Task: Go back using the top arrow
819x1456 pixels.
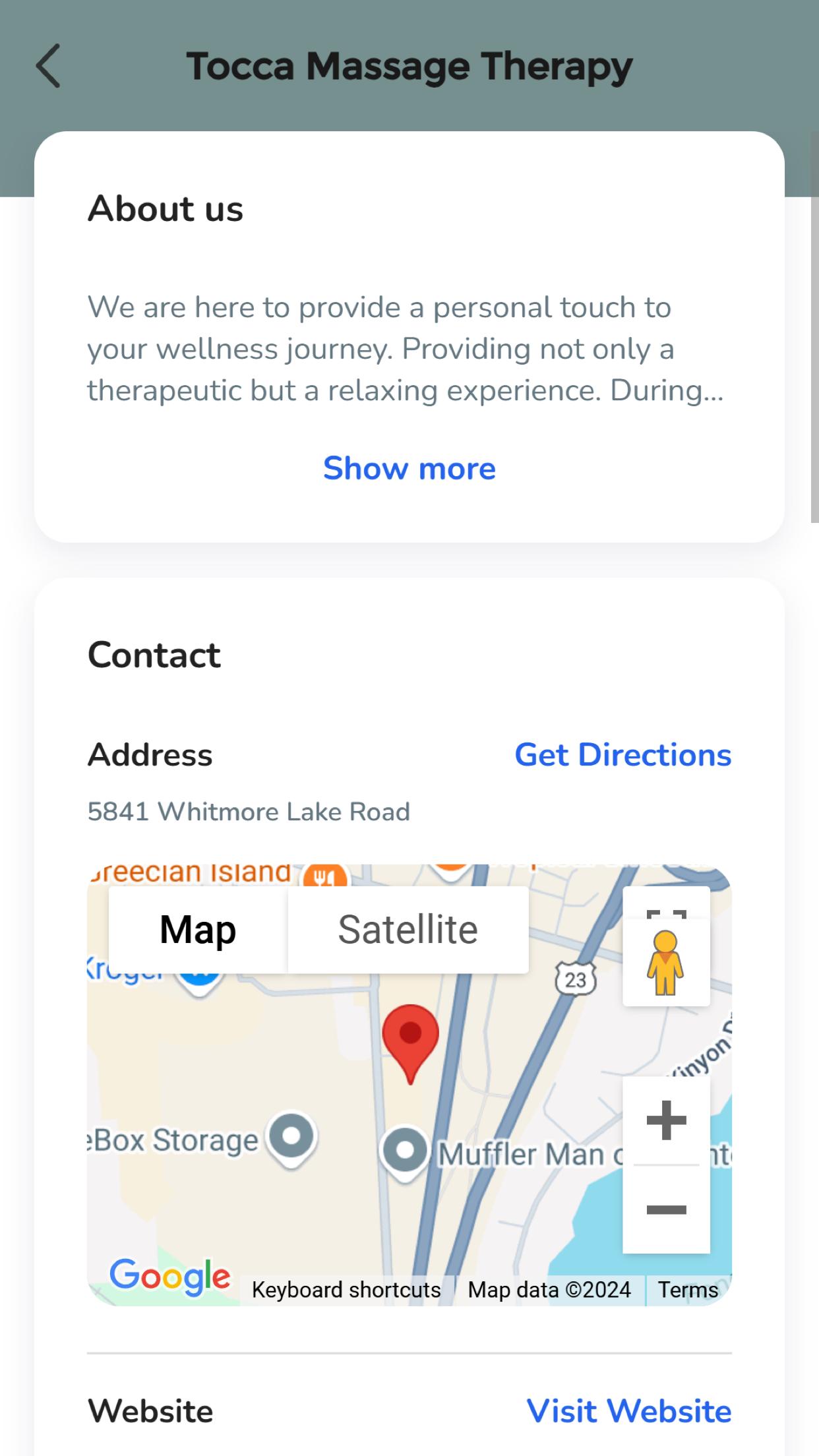Action: (x=48, y=66)
